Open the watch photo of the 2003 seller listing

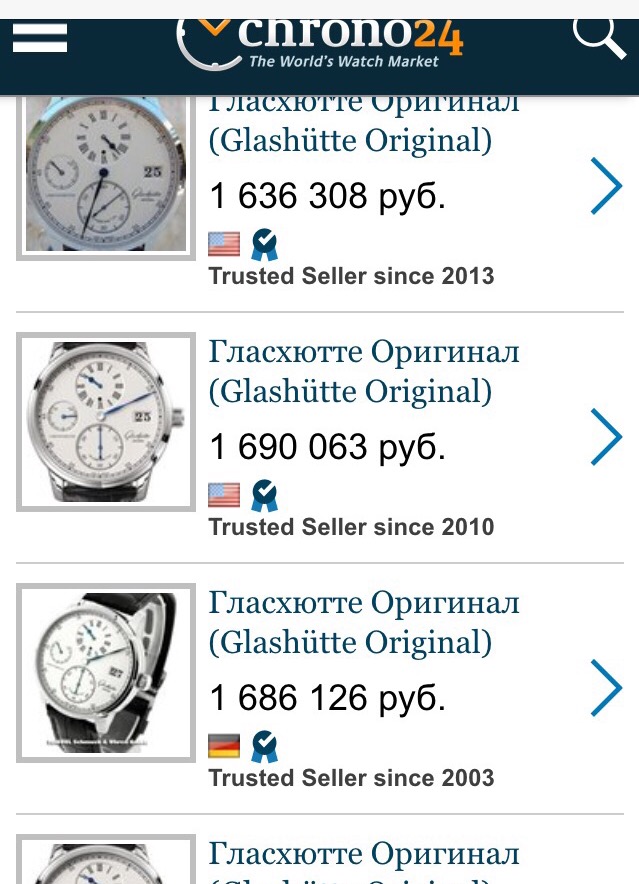(x=105, y=673)
